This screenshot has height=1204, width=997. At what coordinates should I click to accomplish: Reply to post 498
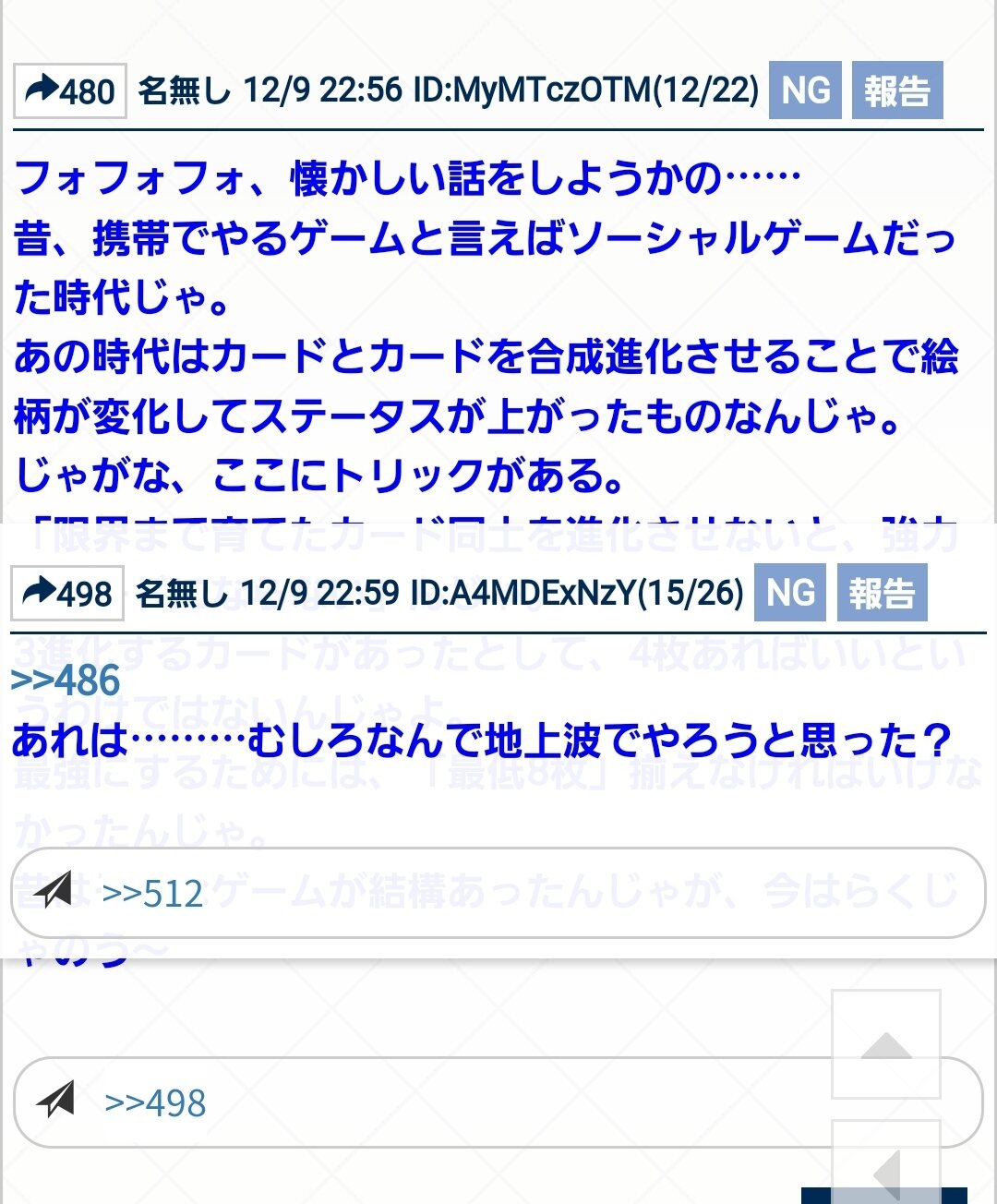tap(67, 593)
